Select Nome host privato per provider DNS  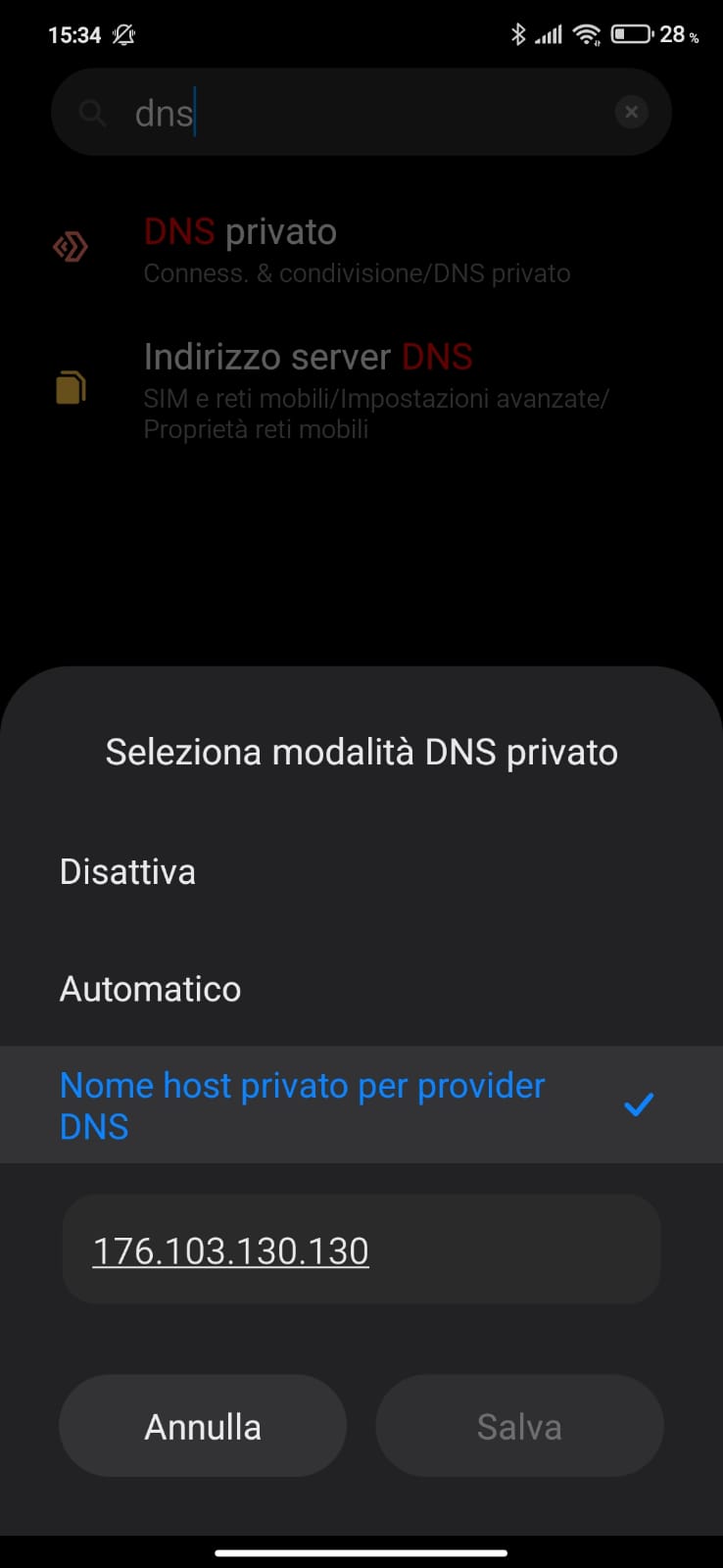click(x=361, y=1104)
